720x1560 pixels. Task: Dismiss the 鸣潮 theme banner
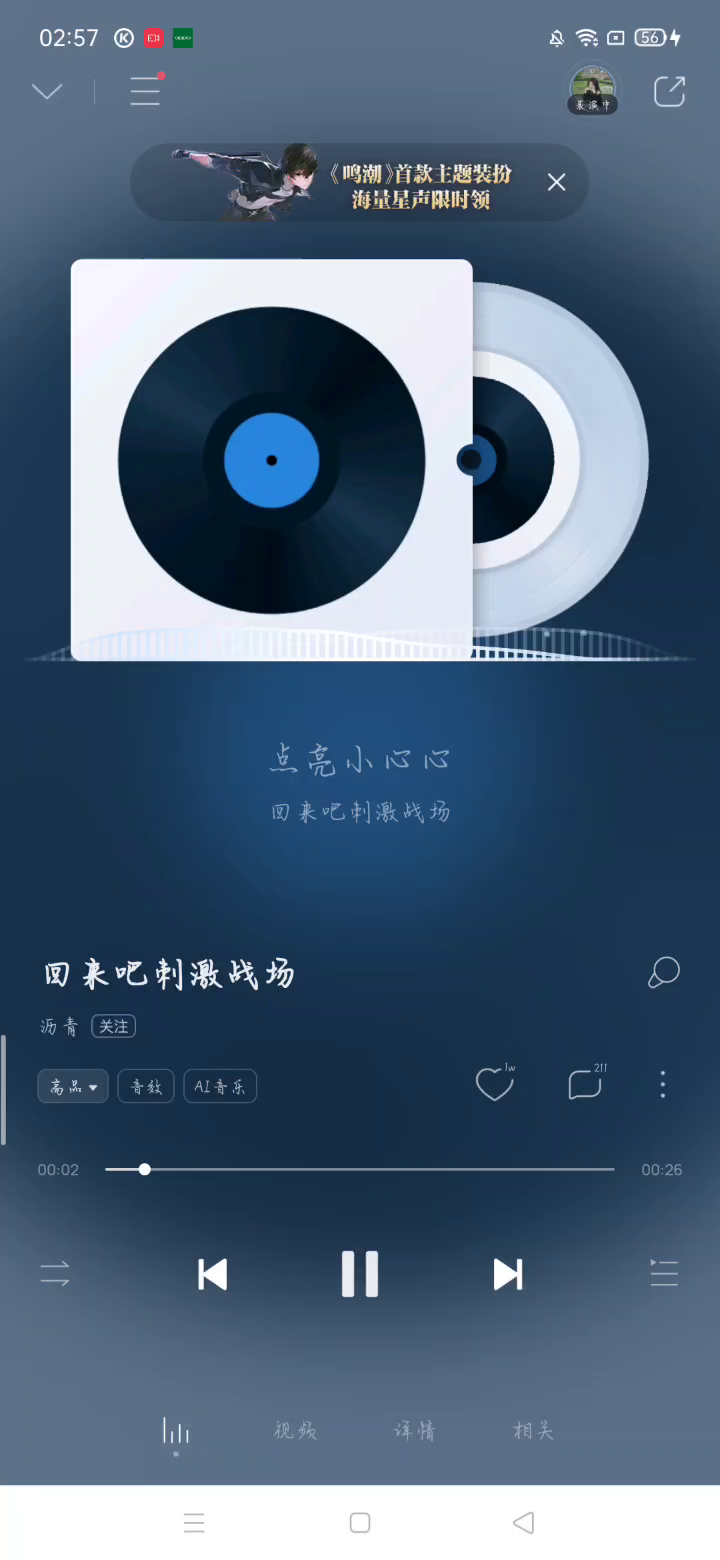coord(556,182)
